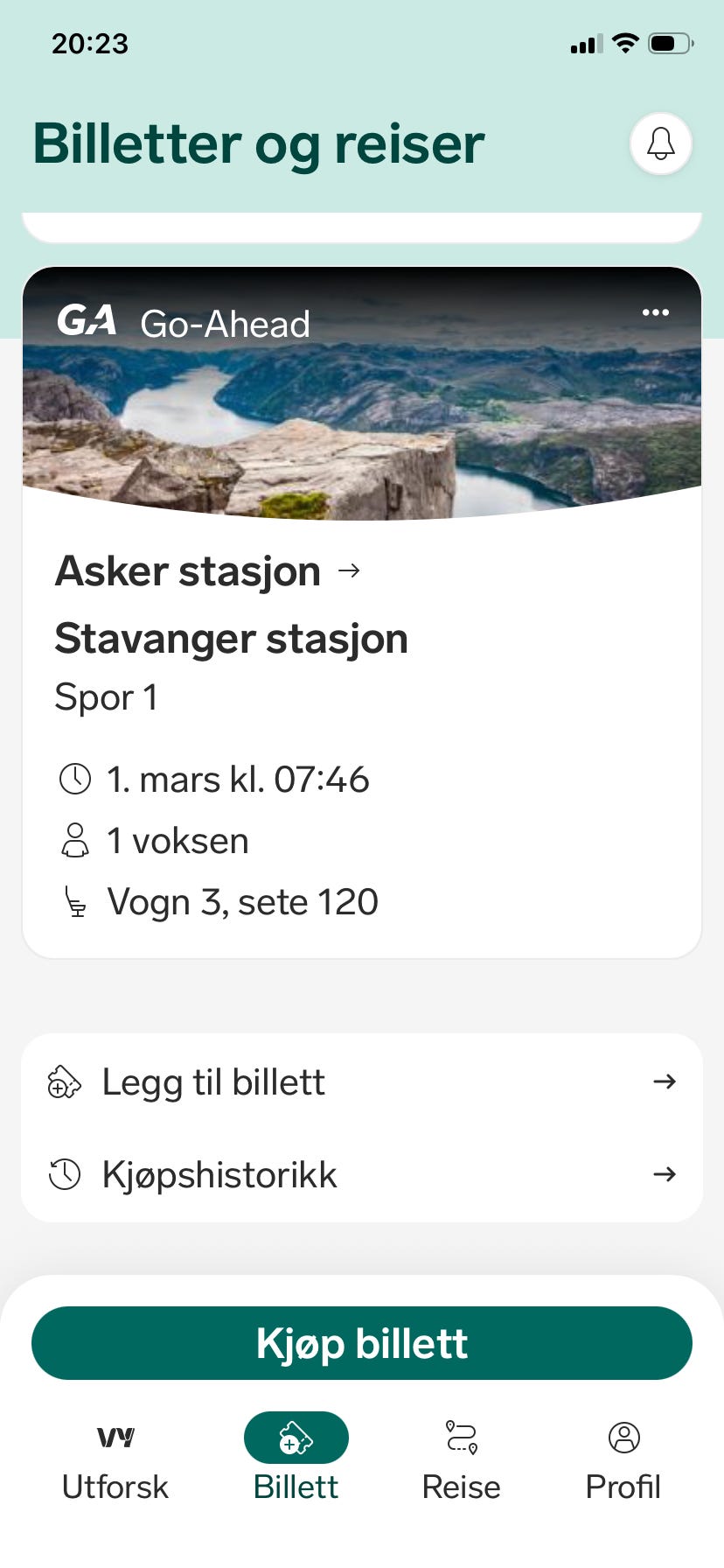Switch to the Billett tab
This screenshot has height=1568, width=724.
click(296, 1457)
